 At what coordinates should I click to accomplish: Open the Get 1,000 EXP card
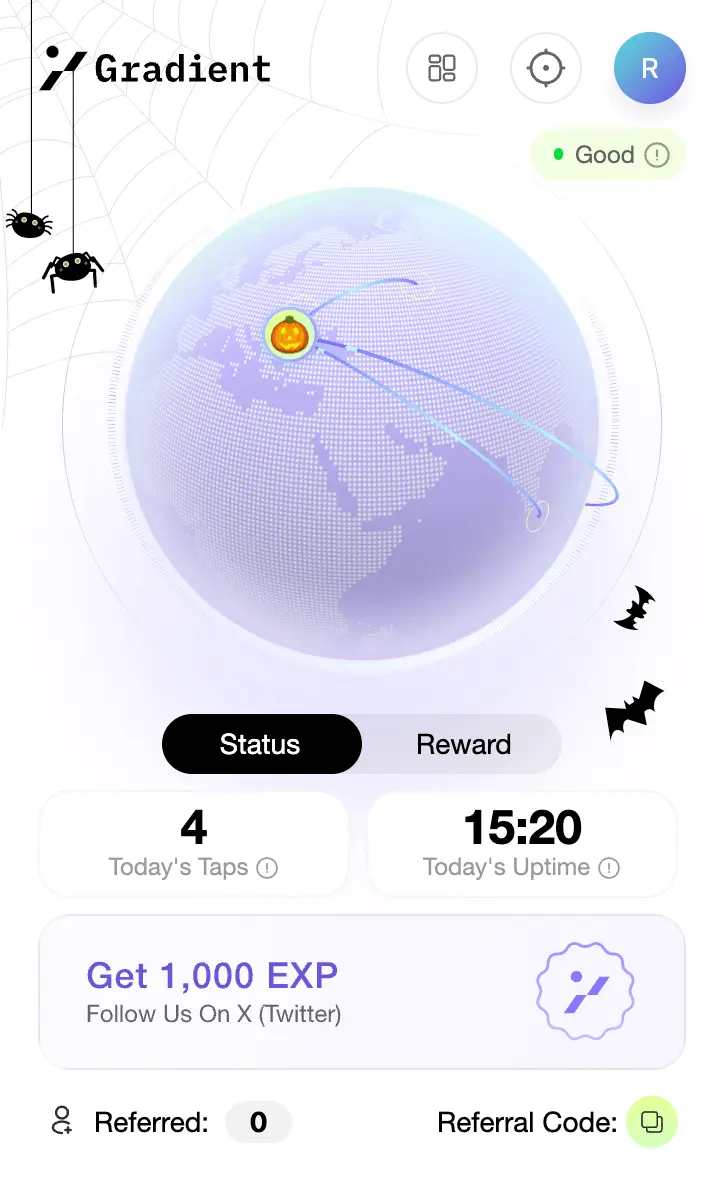point(362,992)
